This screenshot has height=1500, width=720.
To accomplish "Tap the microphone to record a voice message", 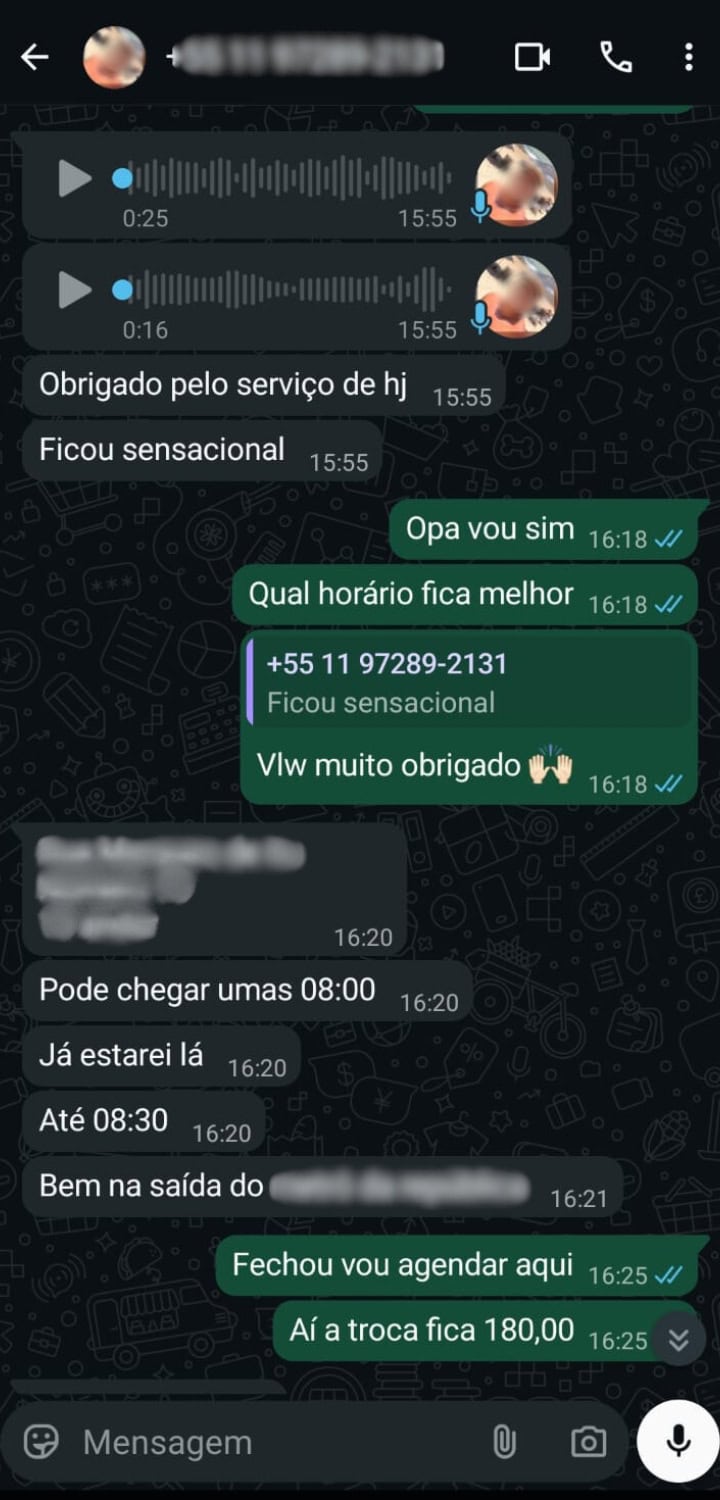I will click(x=671, y=1440).
